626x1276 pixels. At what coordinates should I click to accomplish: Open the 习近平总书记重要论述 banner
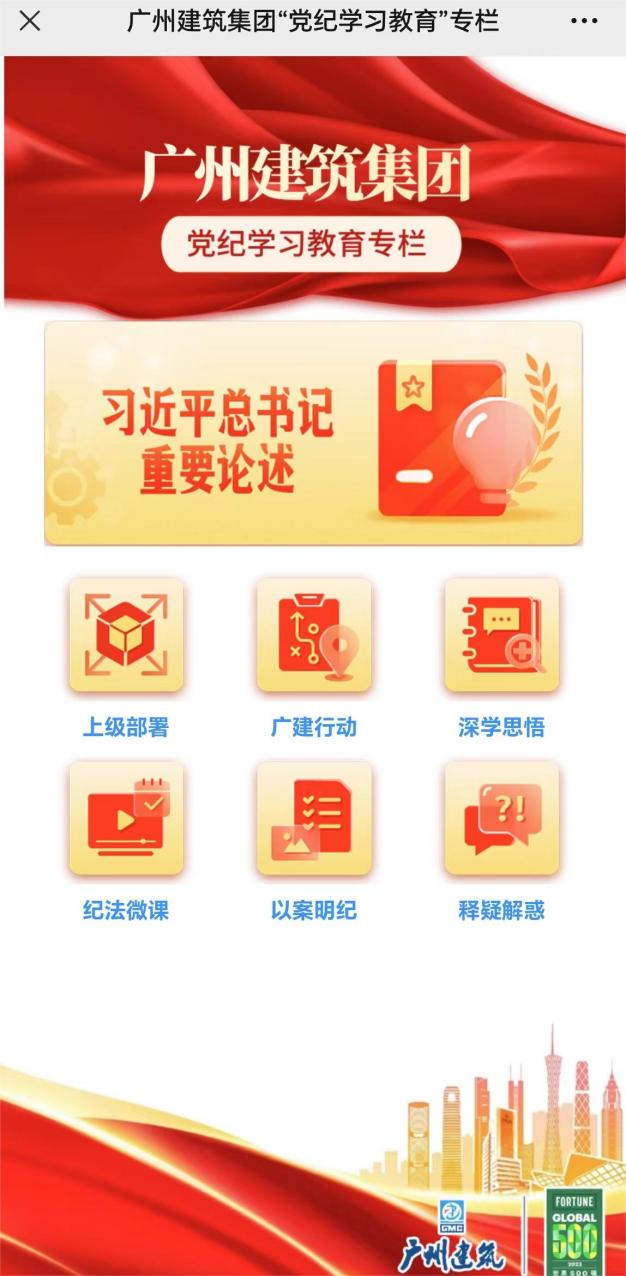[x=313, y=433]
